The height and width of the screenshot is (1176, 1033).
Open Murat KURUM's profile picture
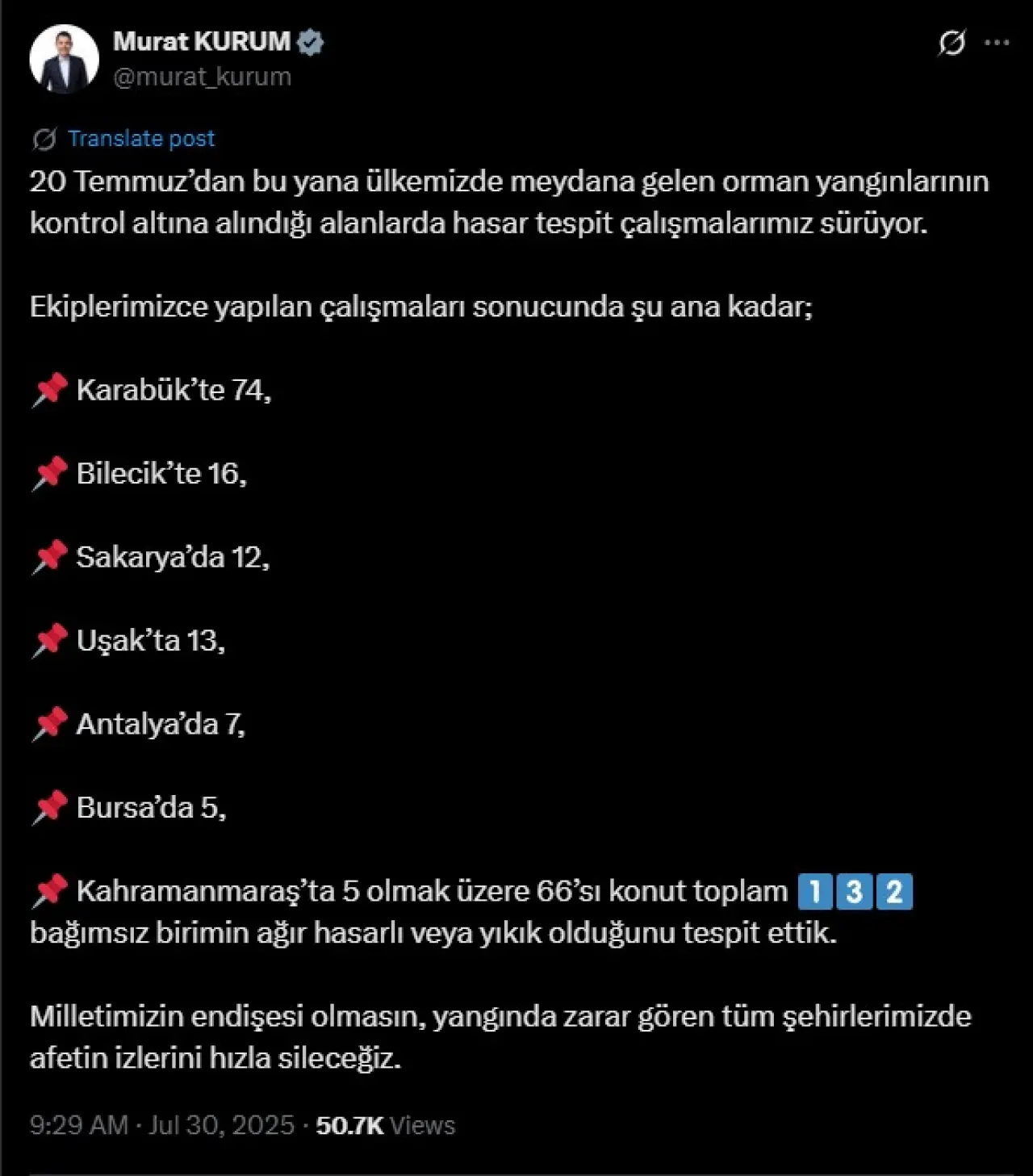point(64,59)
